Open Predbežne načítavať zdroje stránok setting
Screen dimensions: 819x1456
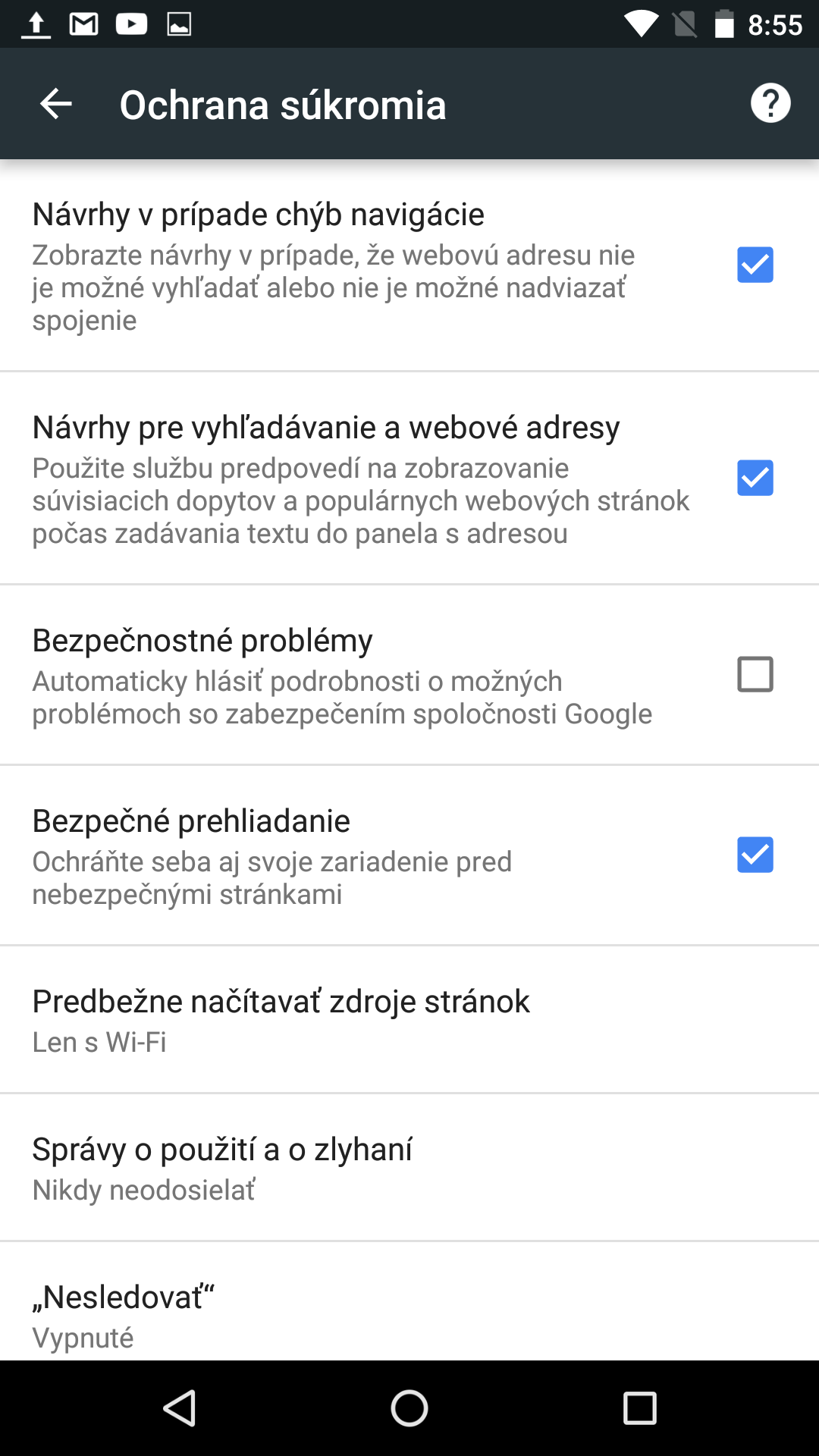(x=409, y=1020)
